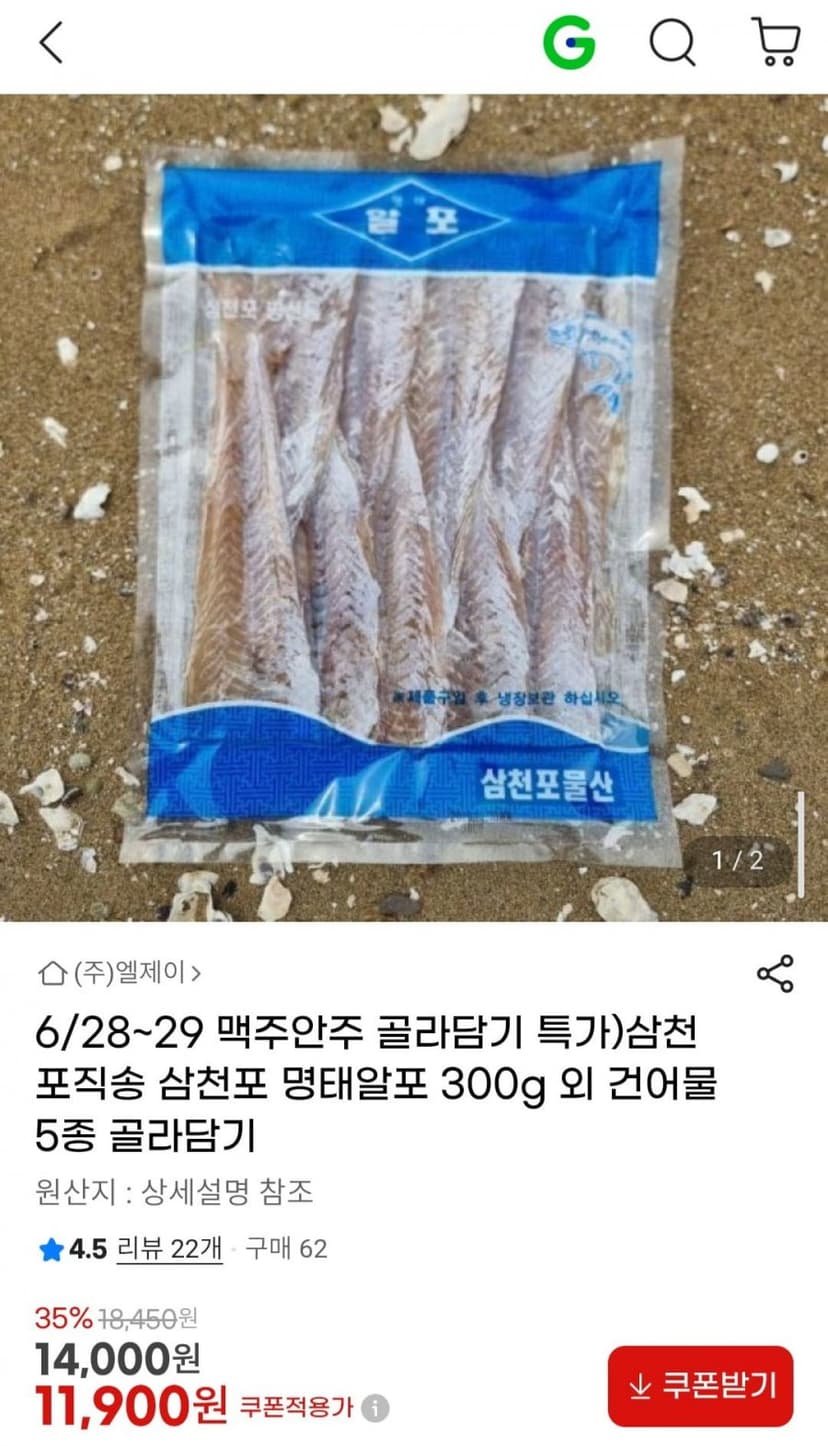Open search with the magnifier icon
This screenshot has height=1446, width=828.
[673, 43]
